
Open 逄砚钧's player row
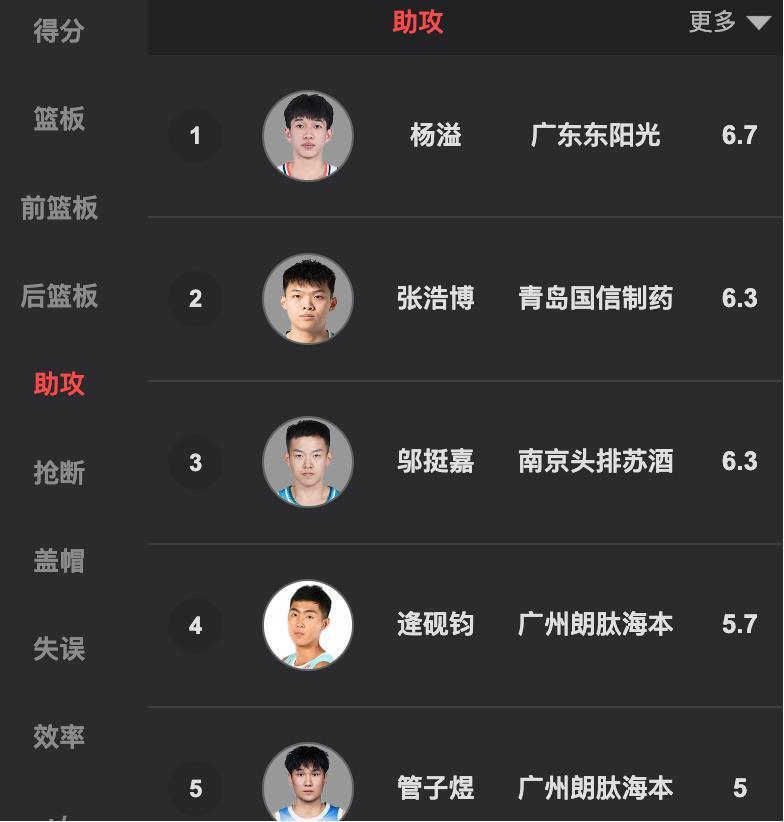click(x=436, y=625)
